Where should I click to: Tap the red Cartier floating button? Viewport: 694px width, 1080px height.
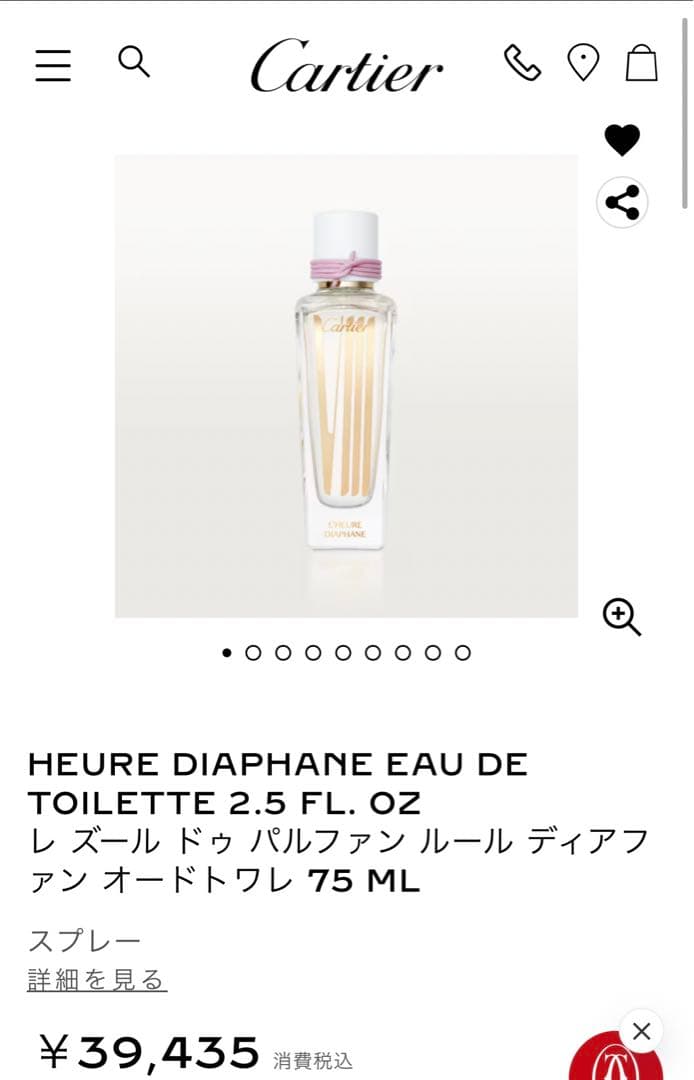click(x=606, y=1062)
